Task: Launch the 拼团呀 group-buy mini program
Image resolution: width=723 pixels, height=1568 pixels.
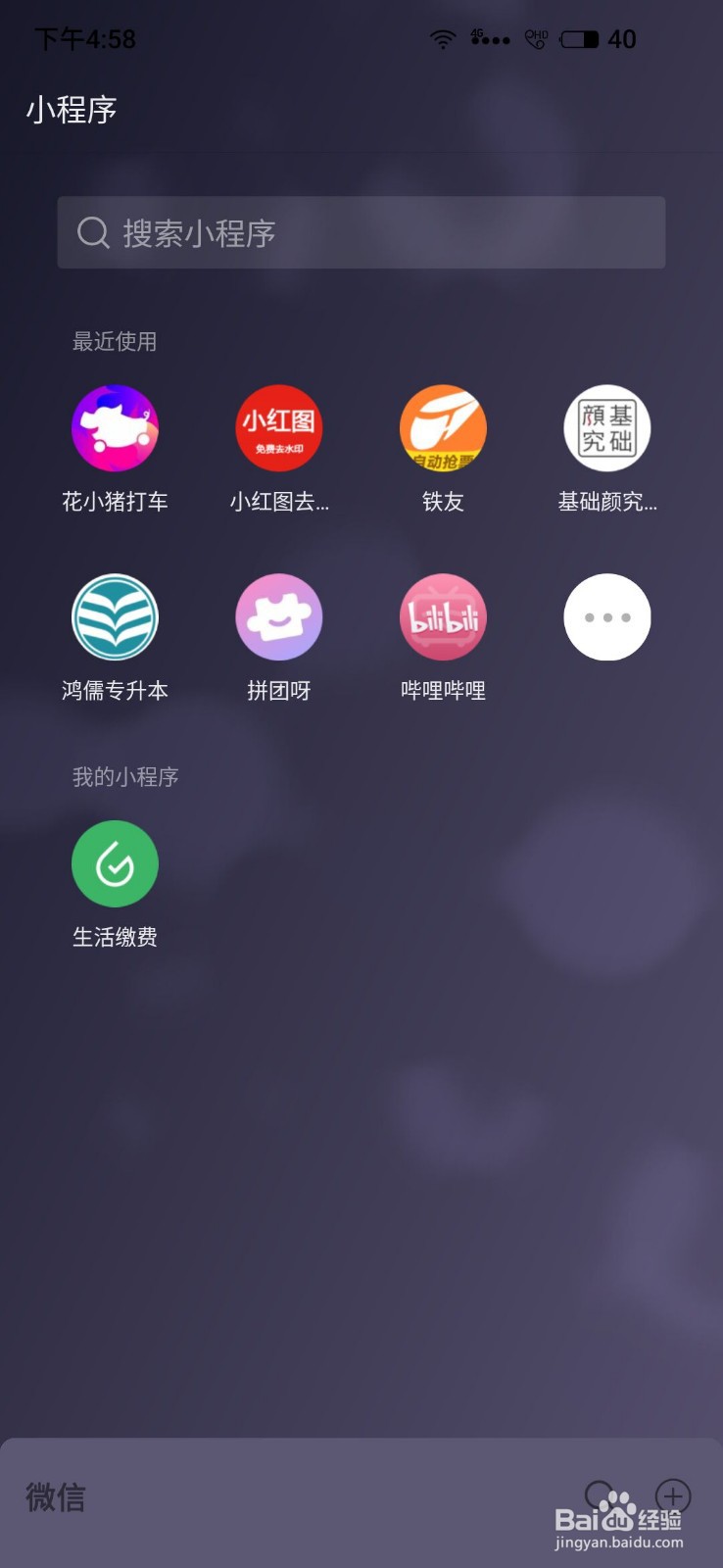Action: point(278,616)
